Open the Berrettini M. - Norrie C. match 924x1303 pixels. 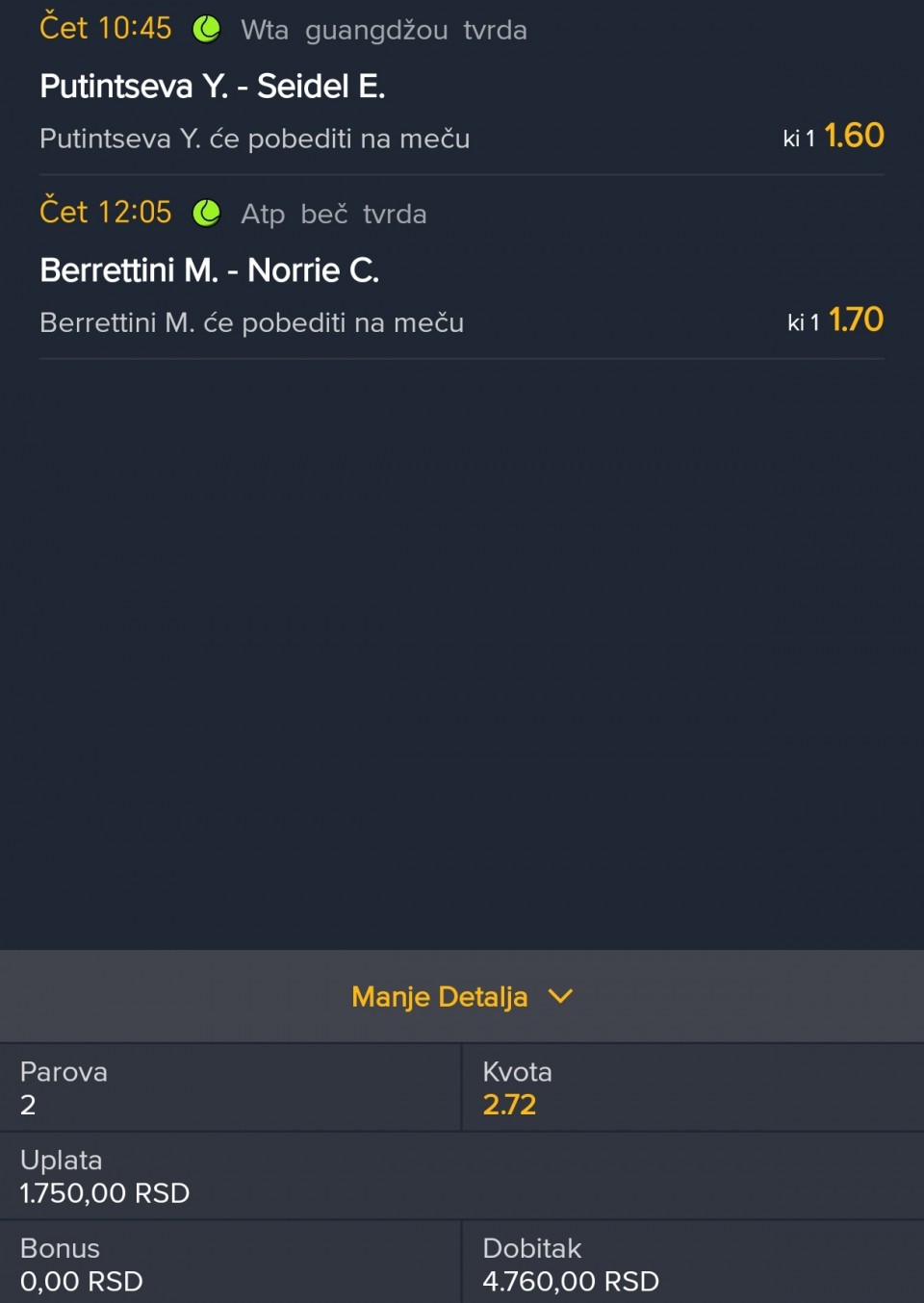(210, 270)
